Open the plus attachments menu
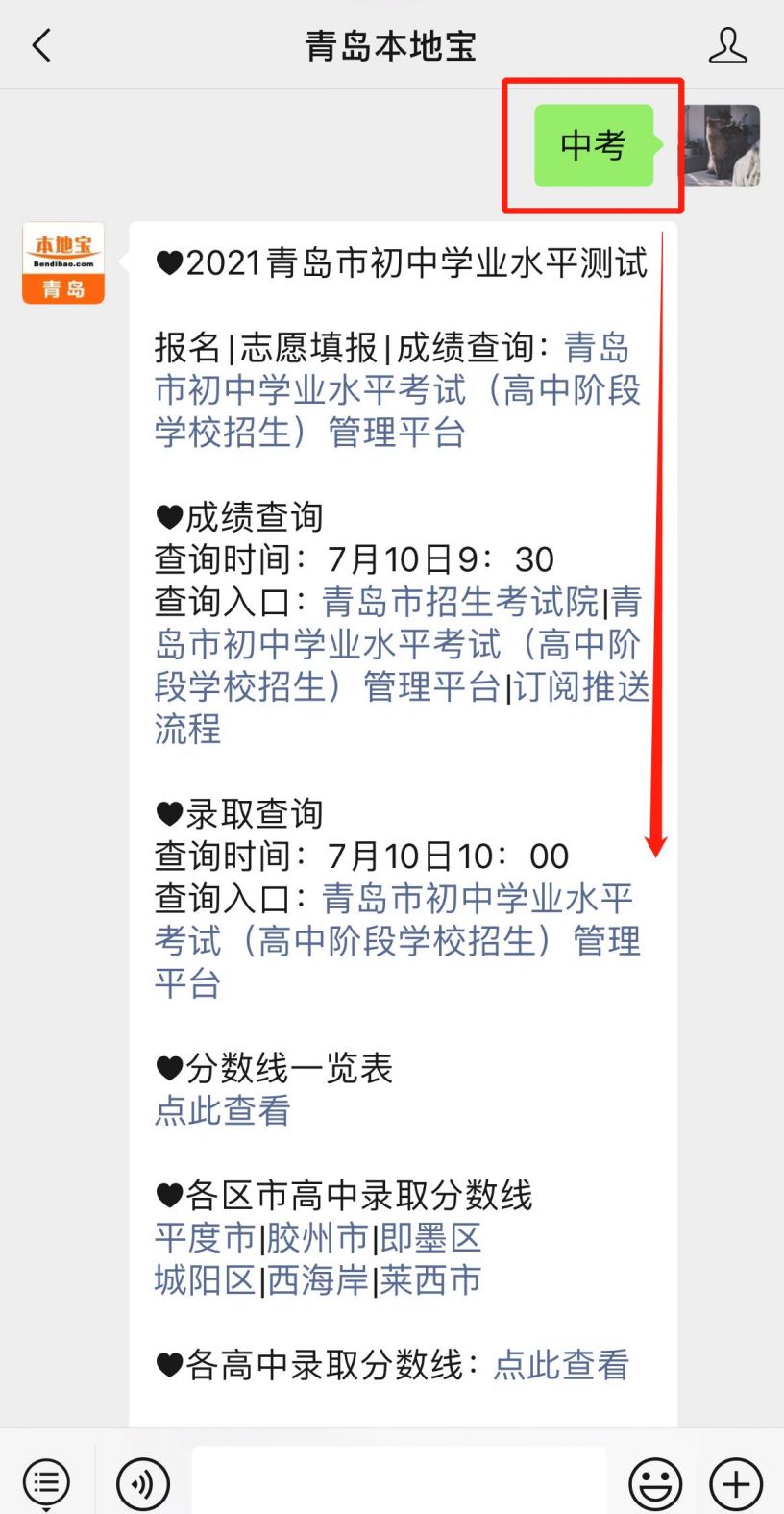Image resolution: width=784 pixels, height=1514 pixels. 736,1482
